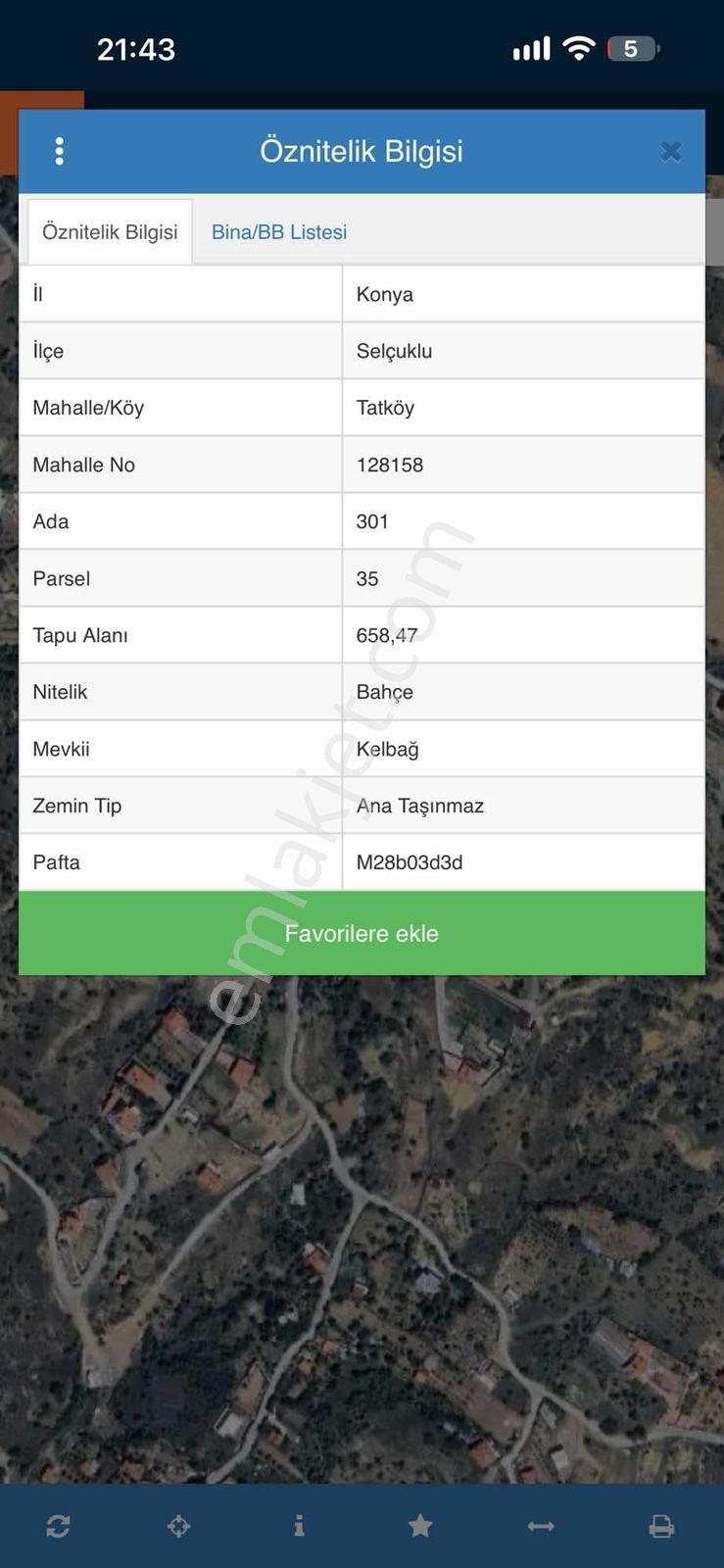Viewport: 724px width, 1568px height.
Task: Tap the refresh icon in the bottom toolbar
Action: [x=58, y=1526]
